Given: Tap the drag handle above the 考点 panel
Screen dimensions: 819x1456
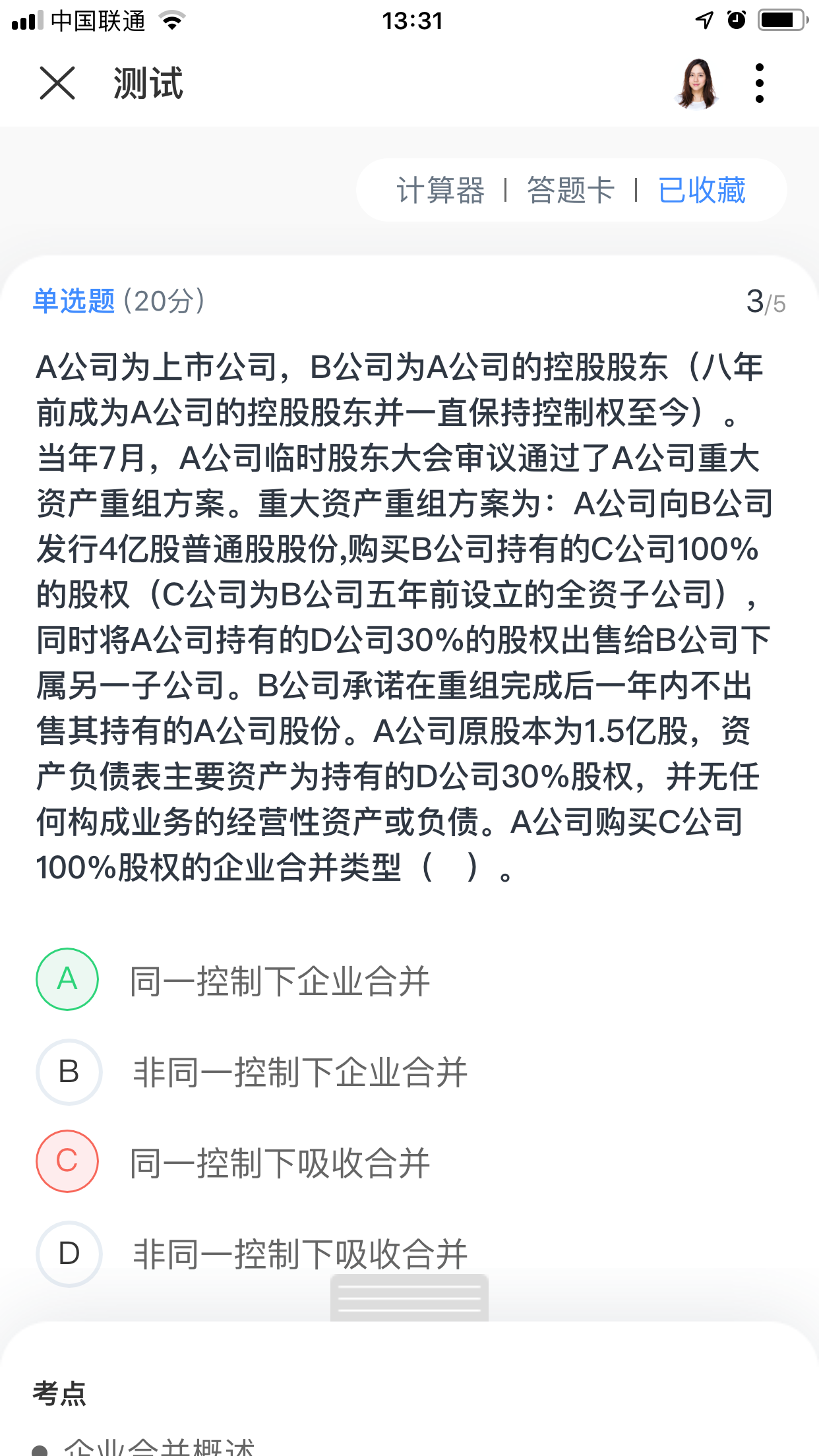Looking at the screenshot, I should (409, 1298).
